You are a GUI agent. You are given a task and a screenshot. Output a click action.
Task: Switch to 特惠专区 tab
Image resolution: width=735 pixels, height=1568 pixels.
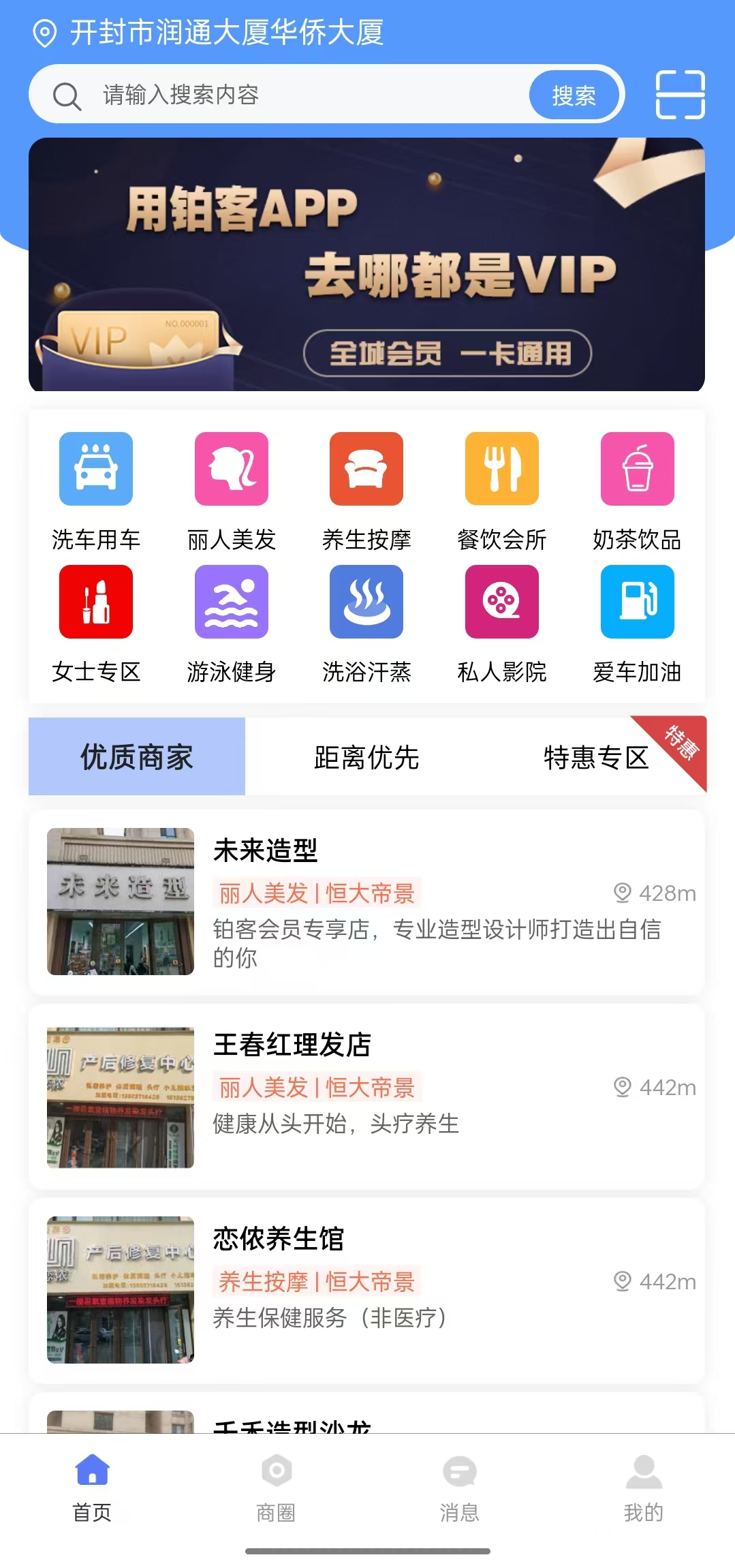(x=596, y=757)
